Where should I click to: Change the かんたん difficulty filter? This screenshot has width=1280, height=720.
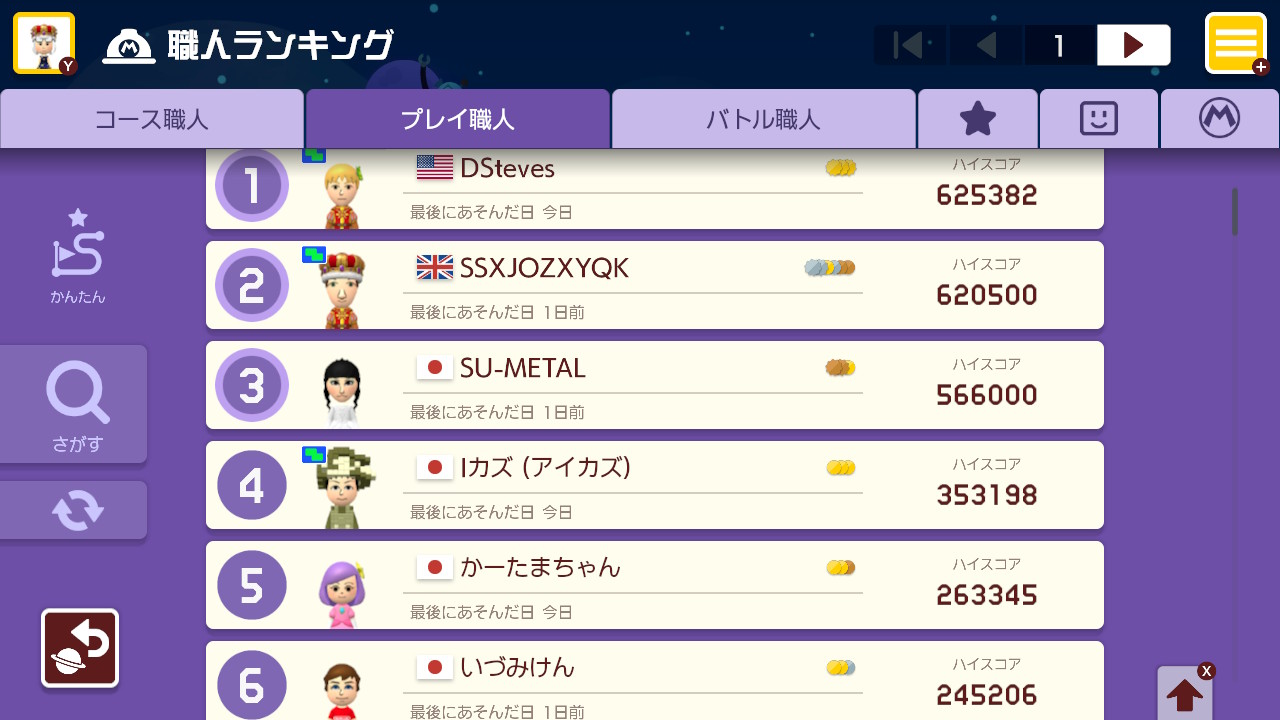tap(77, 257)
